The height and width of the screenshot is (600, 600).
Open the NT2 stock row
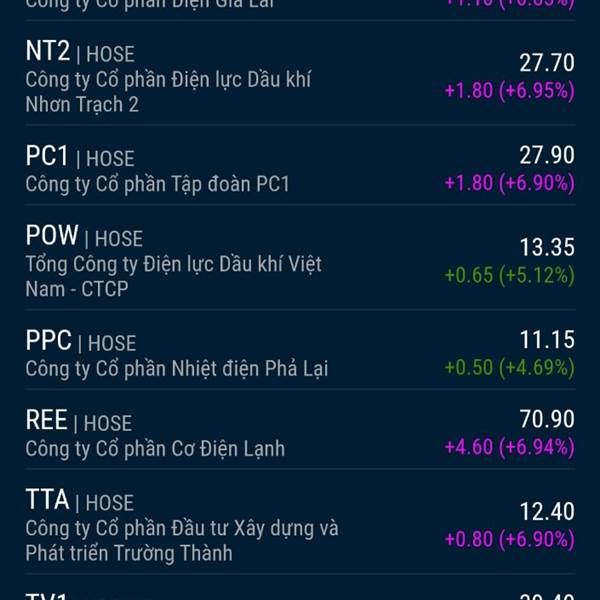pos(300,78)
